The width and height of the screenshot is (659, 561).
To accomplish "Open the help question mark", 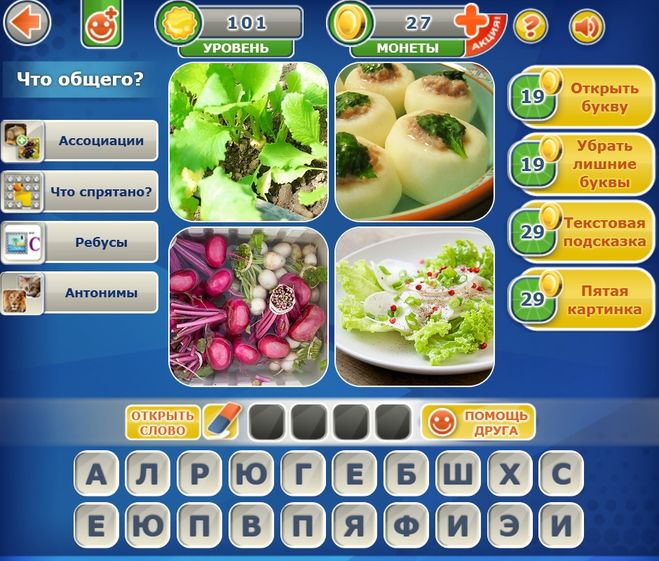I will pyautogui.click(x=530, y=25).
